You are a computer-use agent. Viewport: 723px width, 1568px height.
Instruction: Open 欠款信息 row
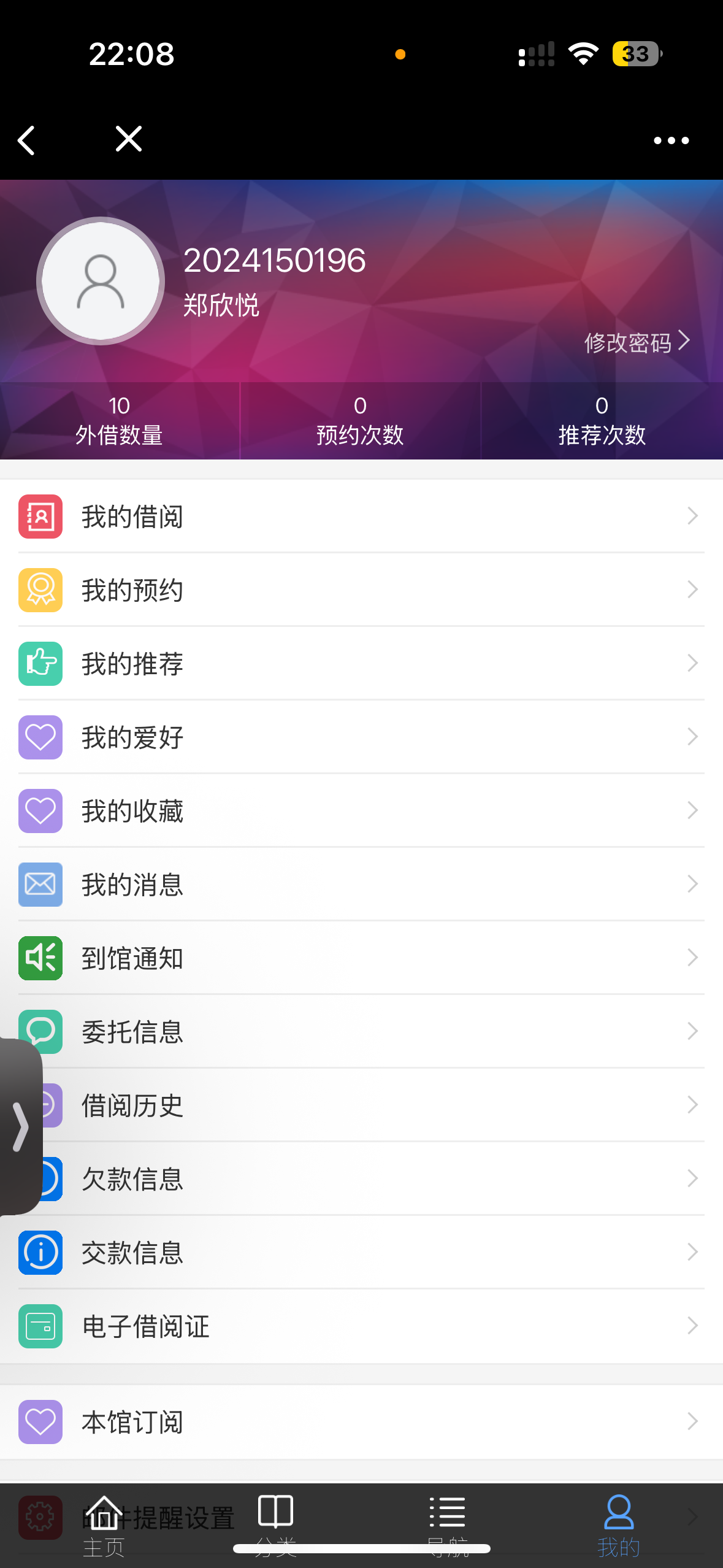coord(361,1179)
